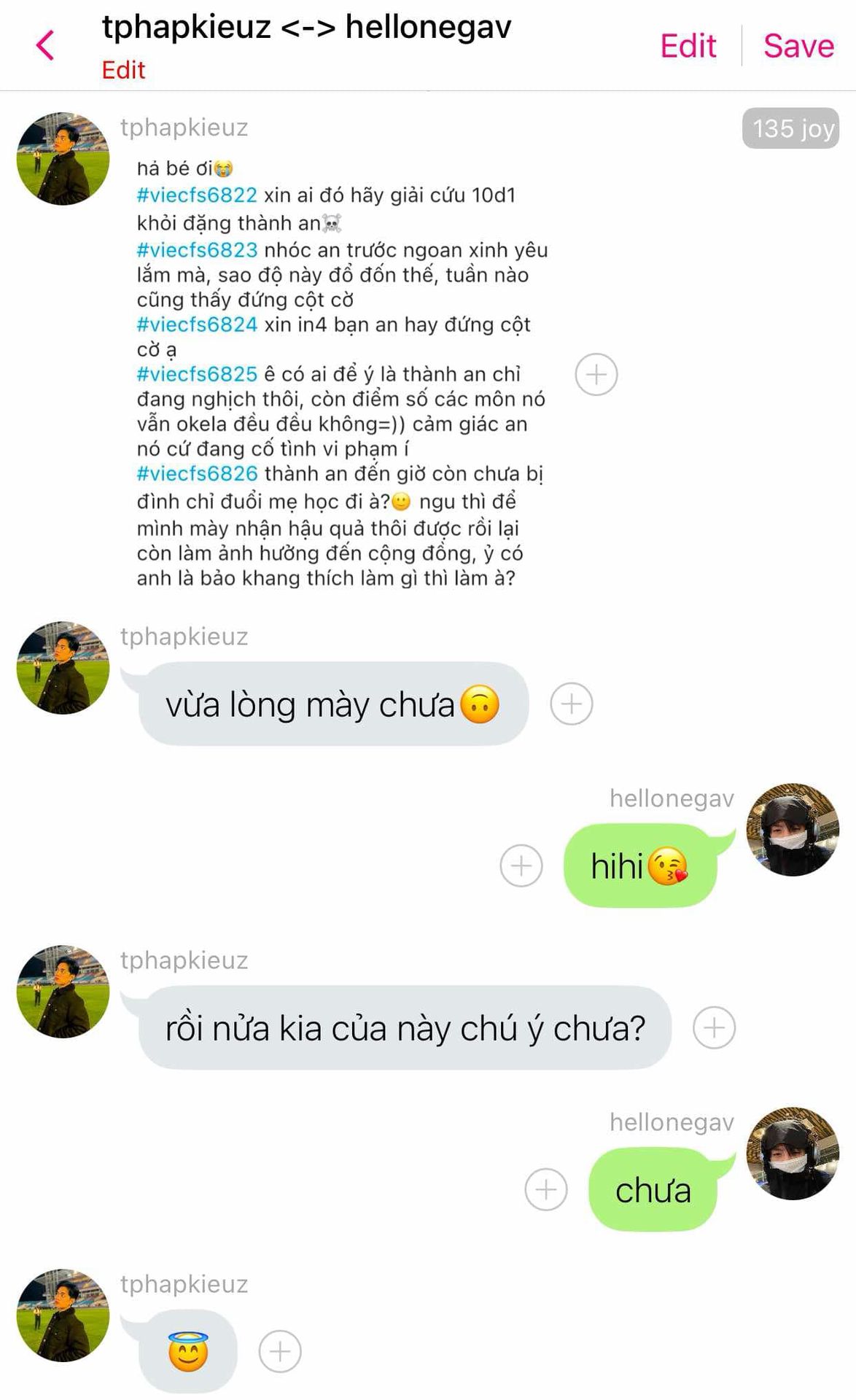
Task: Tap the plus icon beside the #viecfs6825 message
Action: [596, 375]
